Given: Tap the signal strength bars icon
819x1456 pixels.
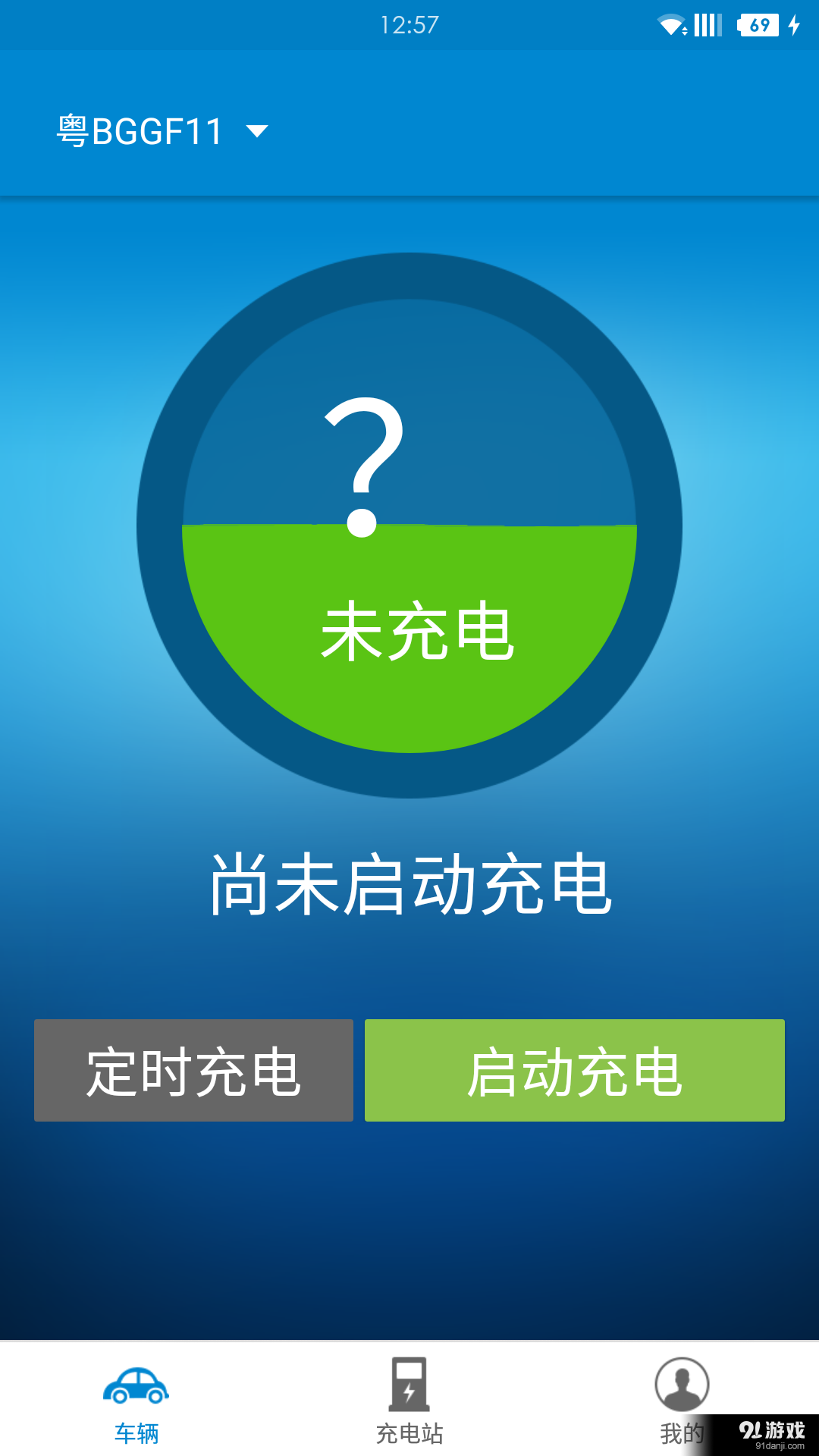Looking at the screenshot, I should coord(707,25).
